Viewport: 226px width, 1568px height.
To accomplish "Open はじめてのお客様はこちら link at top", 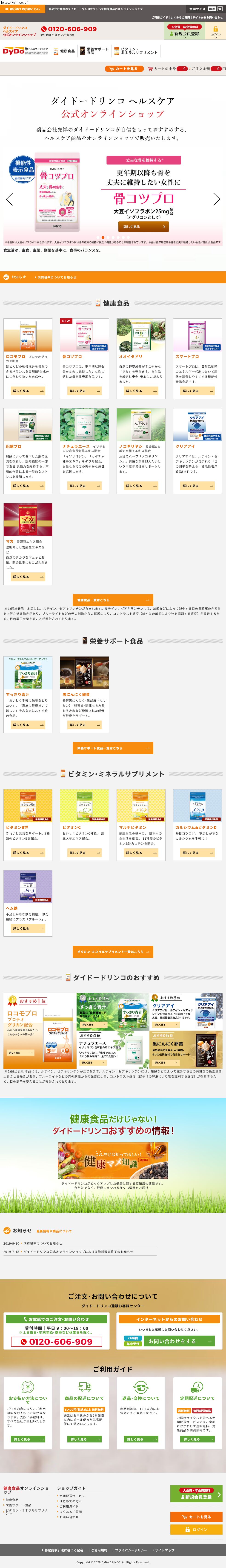I will pos(23,9).
